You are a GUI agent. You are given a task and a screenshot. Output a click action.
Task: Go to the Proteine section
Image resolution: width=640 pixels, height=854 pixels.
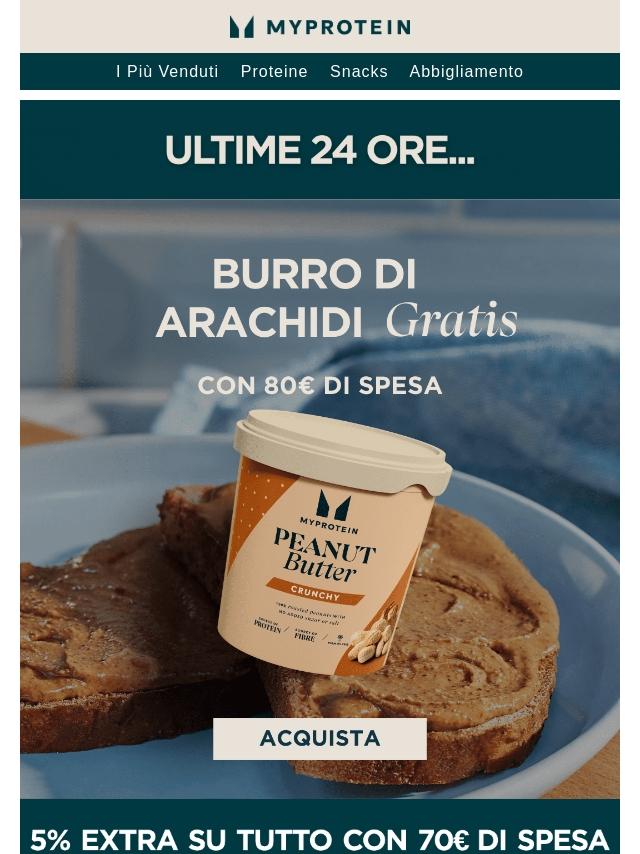coord(274,72)
